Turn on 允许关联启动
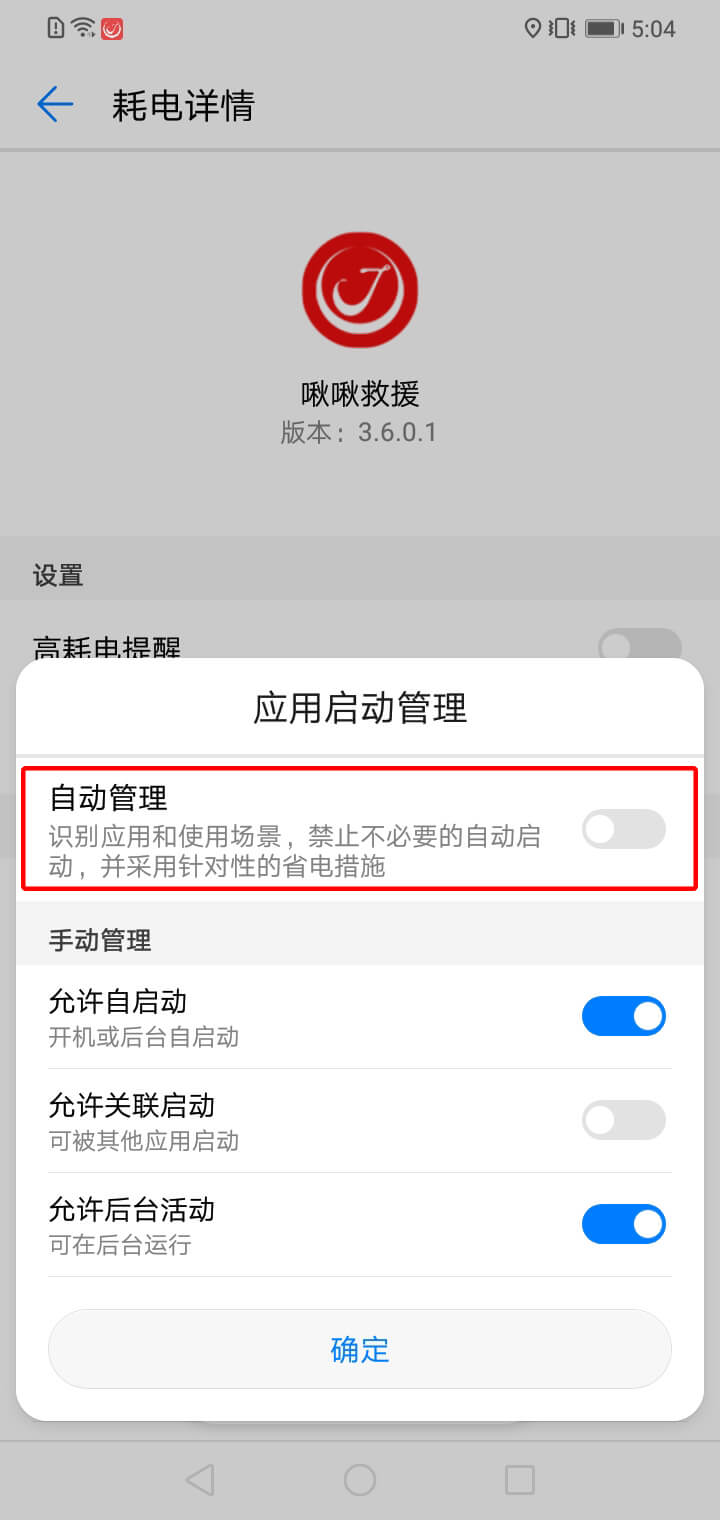 (x=623, y=1120)
